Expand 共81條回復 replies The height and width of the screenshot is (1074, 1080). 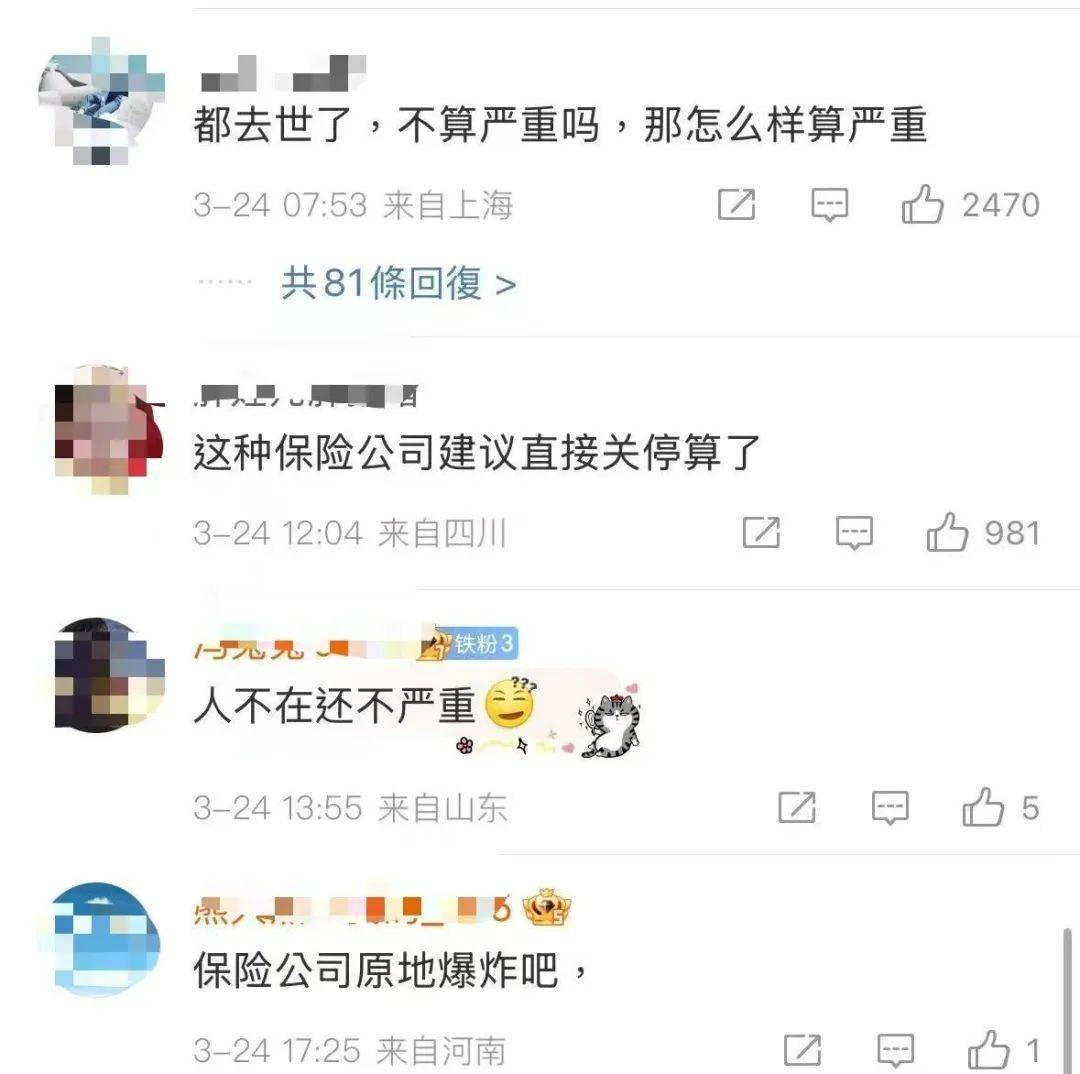click(398, 284)
